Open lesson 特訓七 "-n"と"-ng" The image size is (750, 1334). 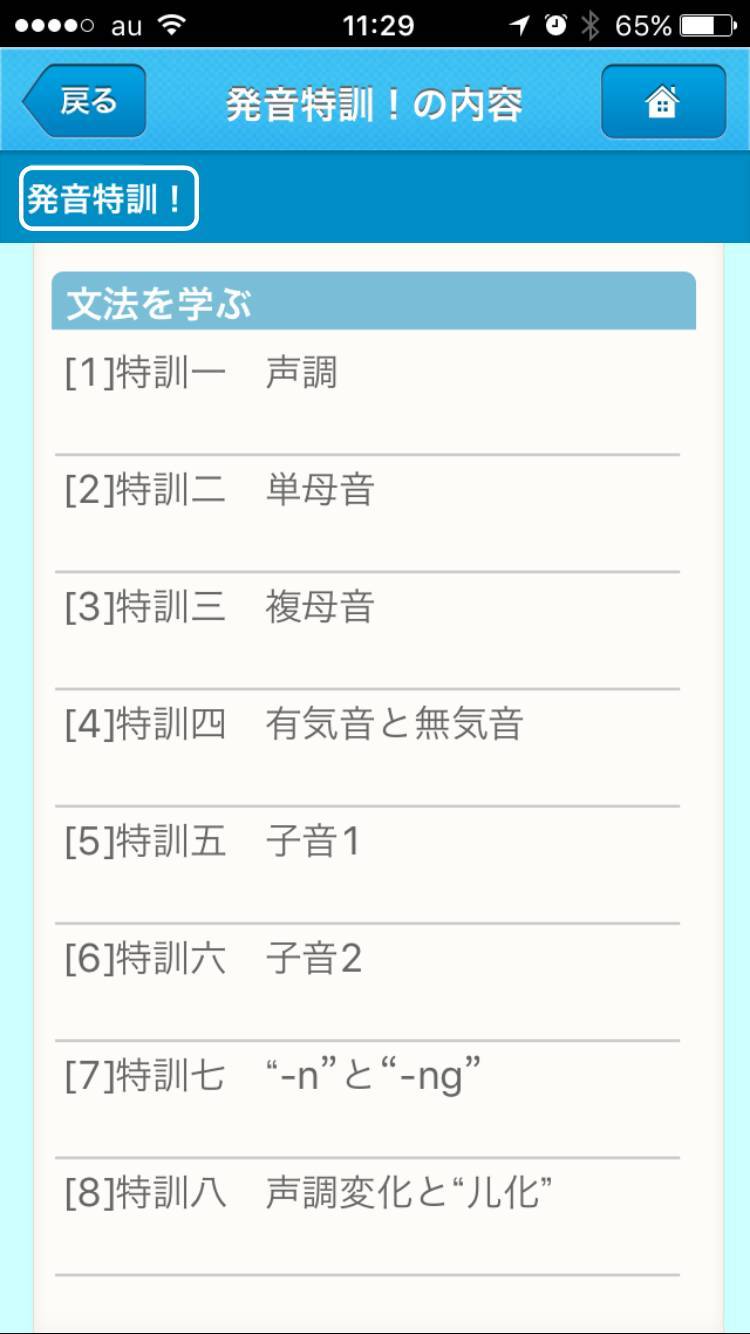(x=367, y=1100)
